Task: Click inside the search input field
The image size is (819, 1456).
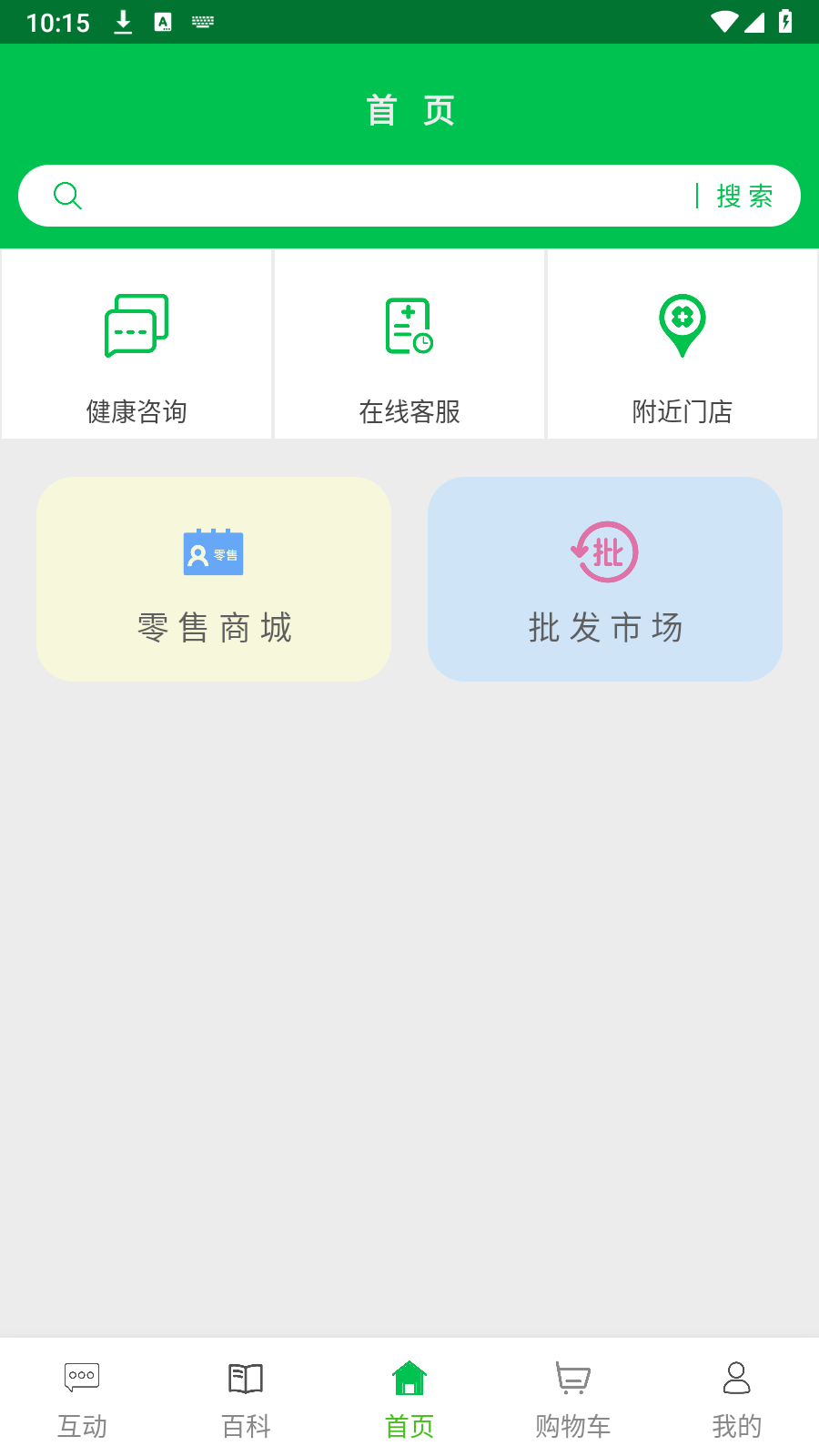Action: tap(364, 195)
